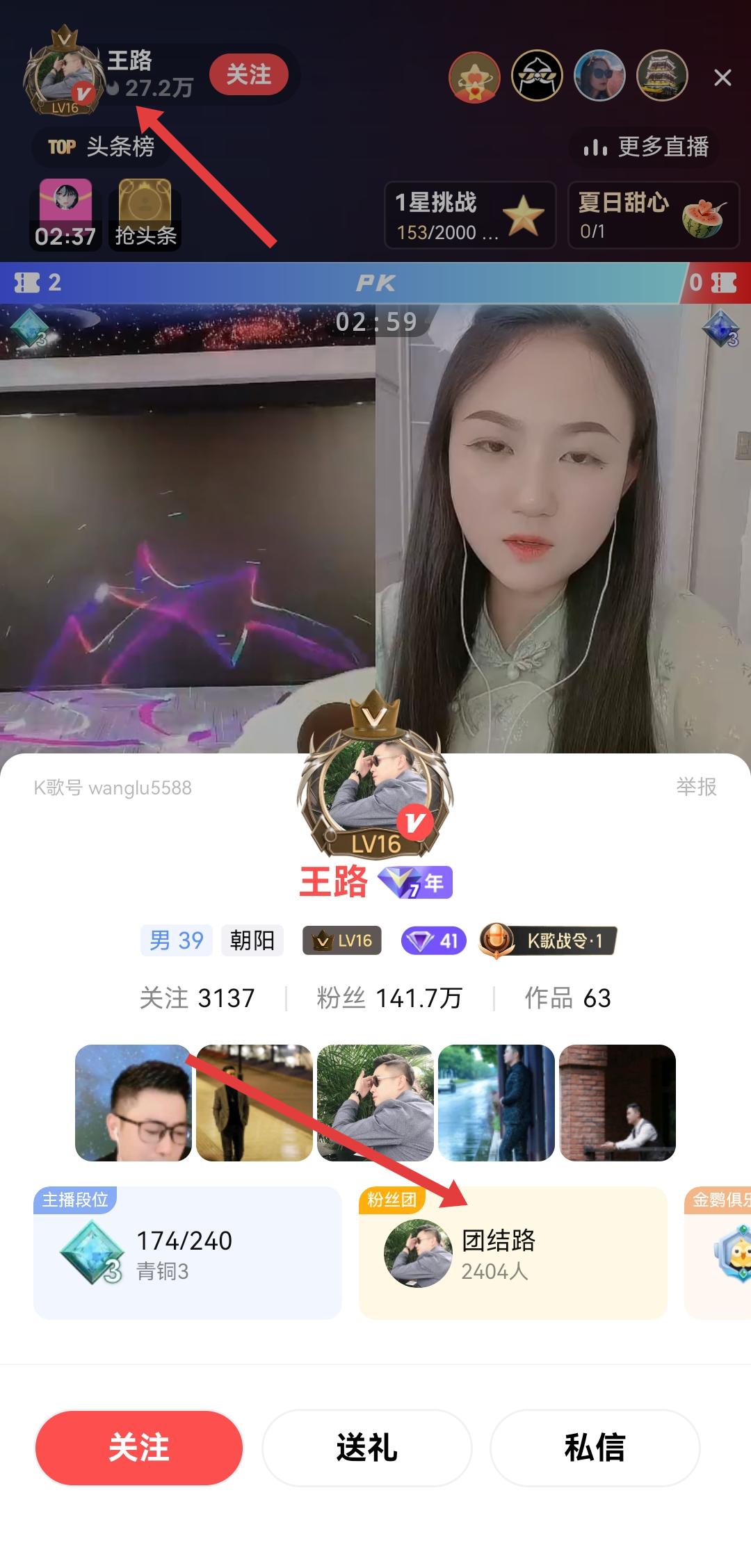Open the rainy street photo
Image resolution: width=751 pixels, height=1568 pixels.
pyautogui.click(x=496, y=1103)
